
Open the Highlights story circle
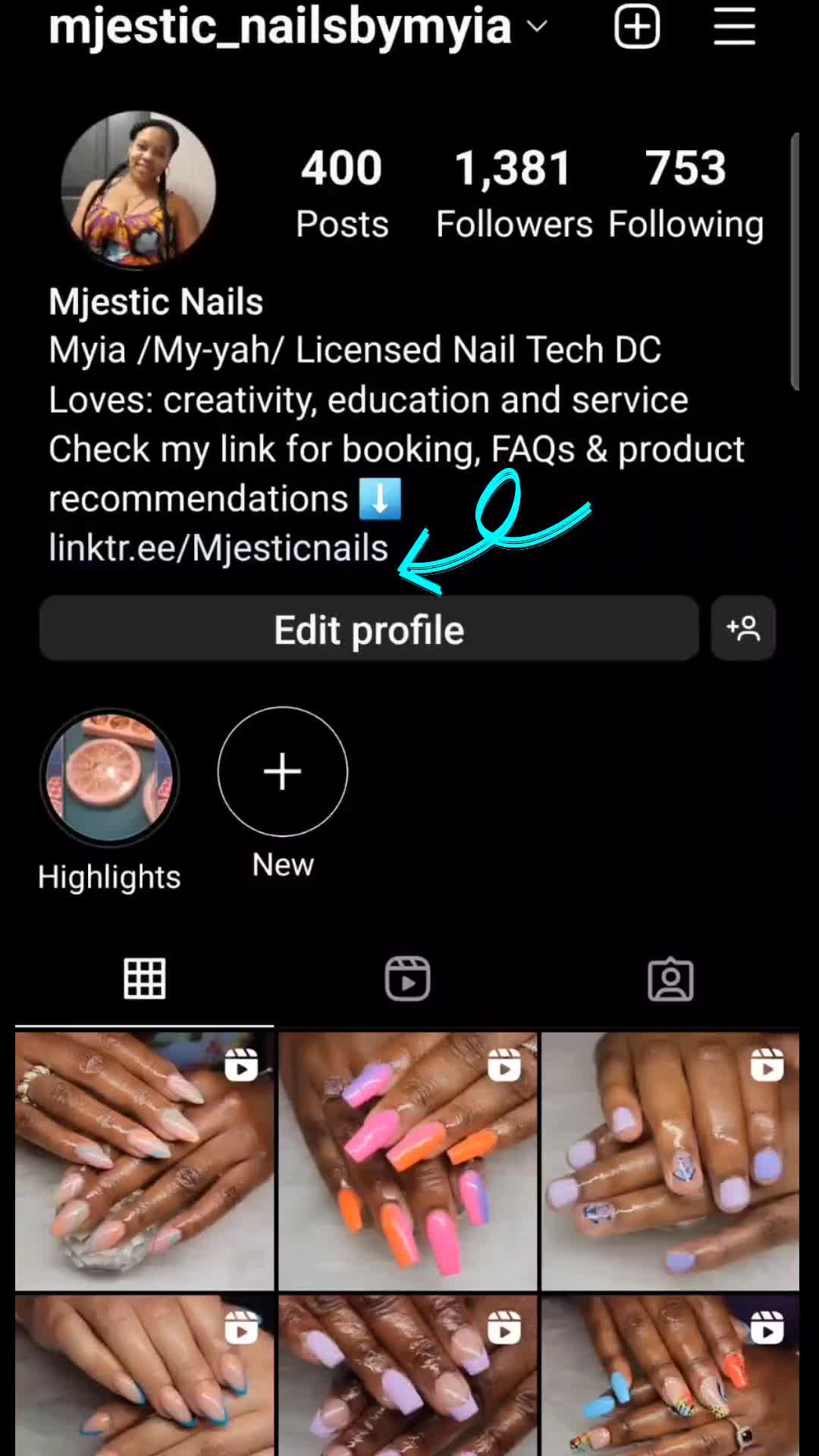109,779
